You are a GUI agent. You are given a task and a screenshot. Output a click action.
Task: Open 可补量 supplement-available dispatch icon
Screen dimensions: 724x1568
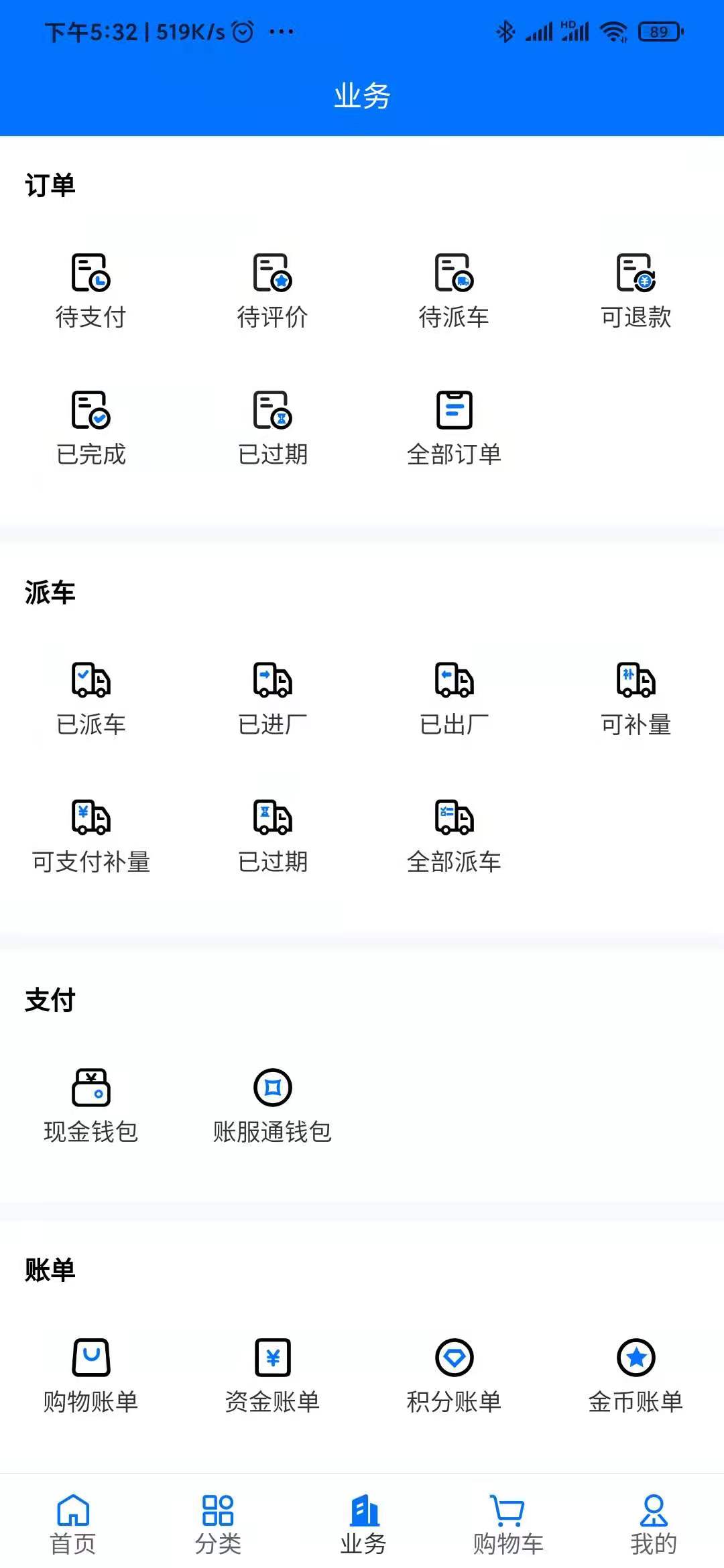click(636, 696)
